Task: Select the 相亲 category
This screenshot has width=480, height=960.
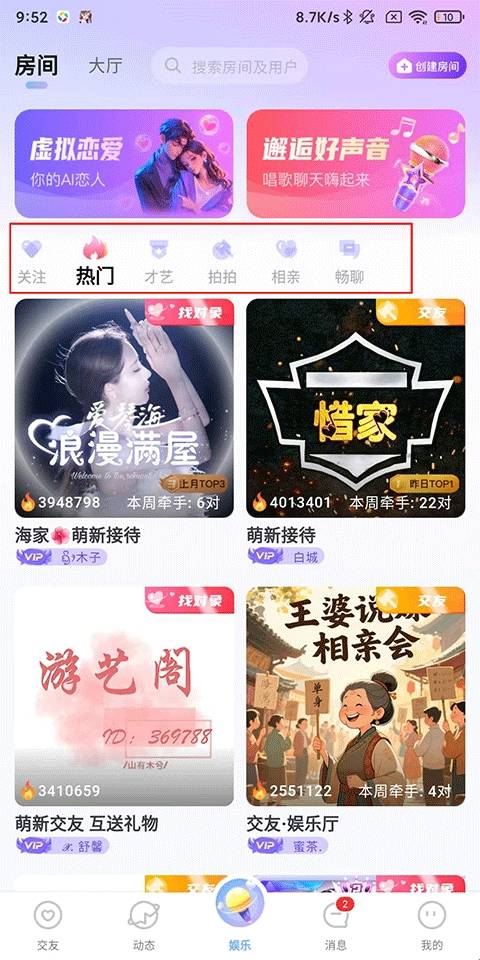Action: point(286,262)
